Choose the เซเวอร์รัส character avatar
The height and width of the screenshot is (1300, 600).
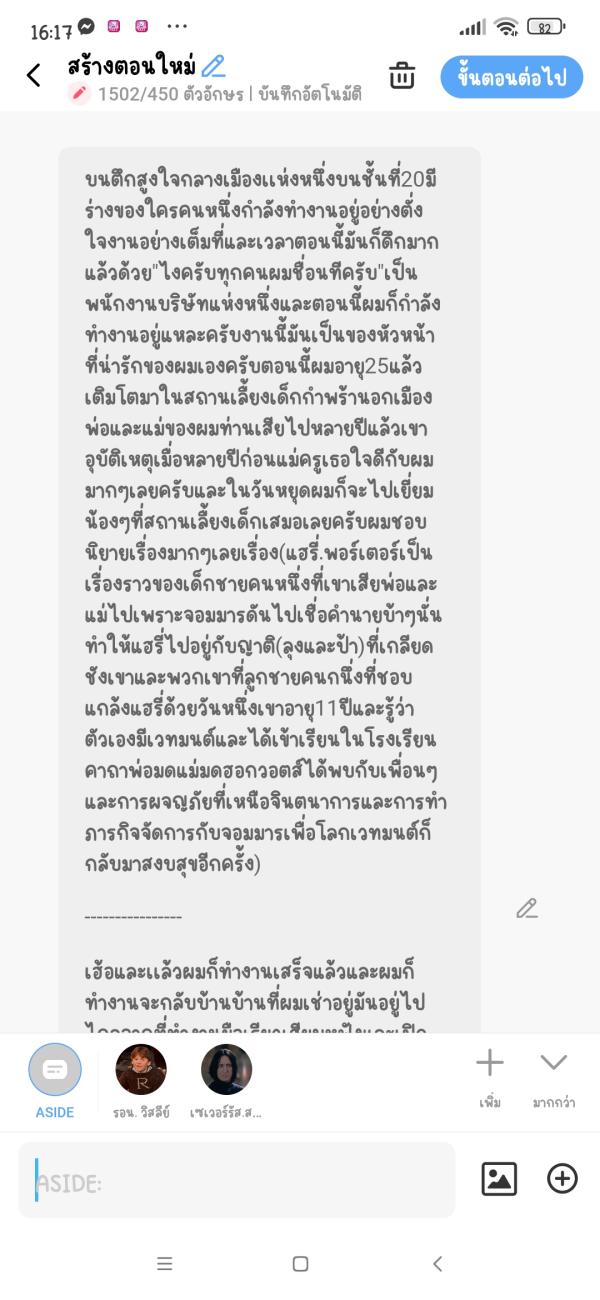pos(226,1070)
